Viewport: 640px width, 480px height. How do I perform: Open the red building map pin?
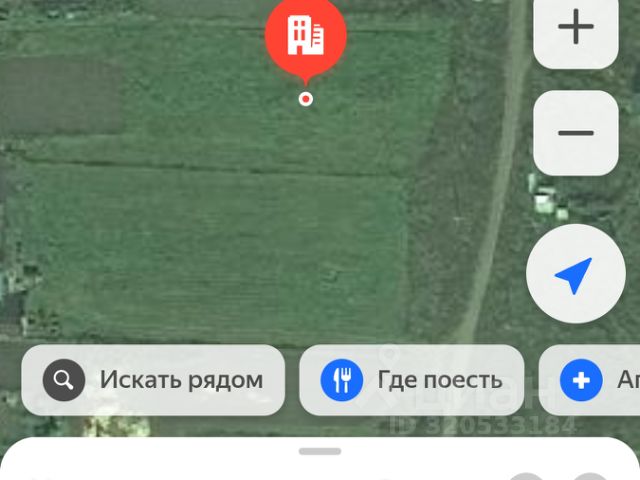coord(306,37)
